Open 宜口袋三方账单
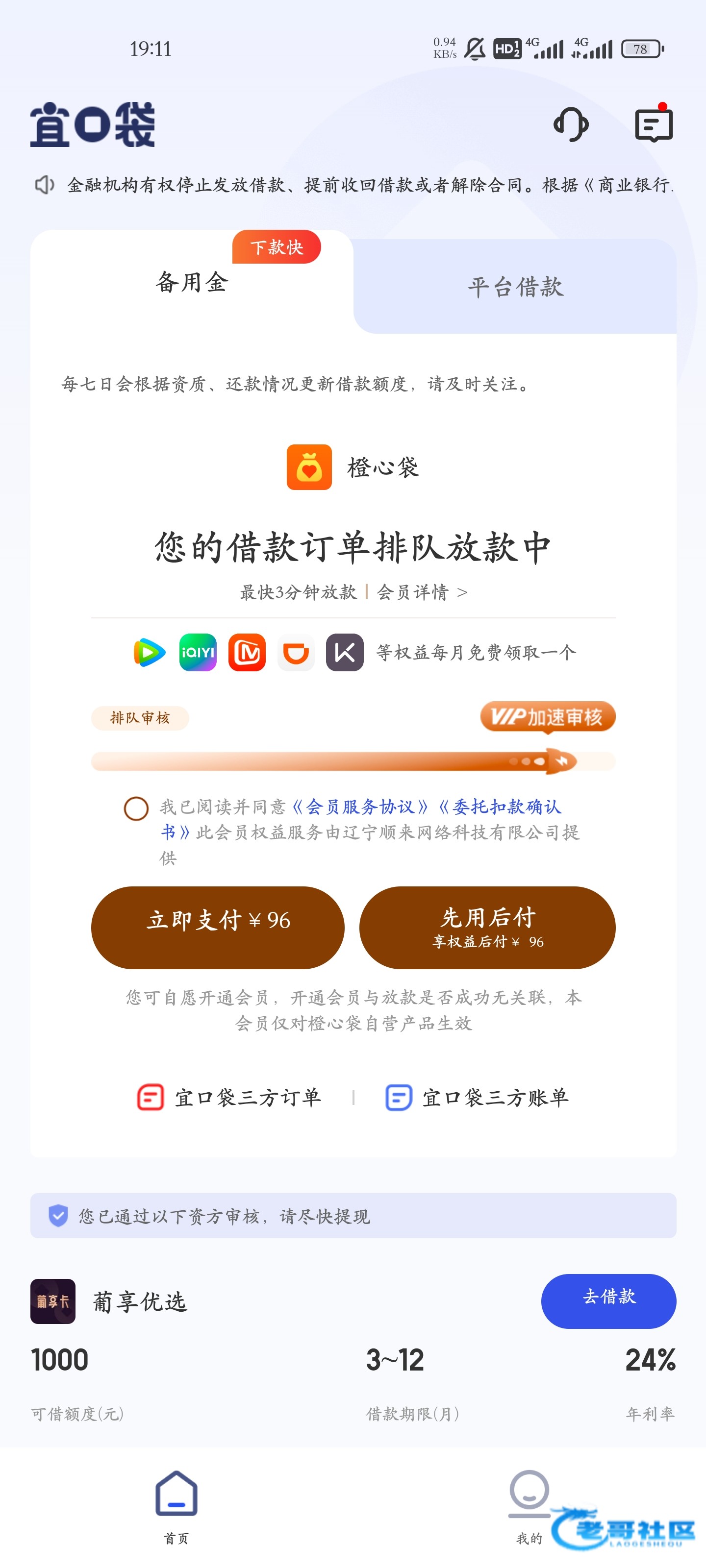Screen dimensions: 706x1568 [x=477, y=1098]
